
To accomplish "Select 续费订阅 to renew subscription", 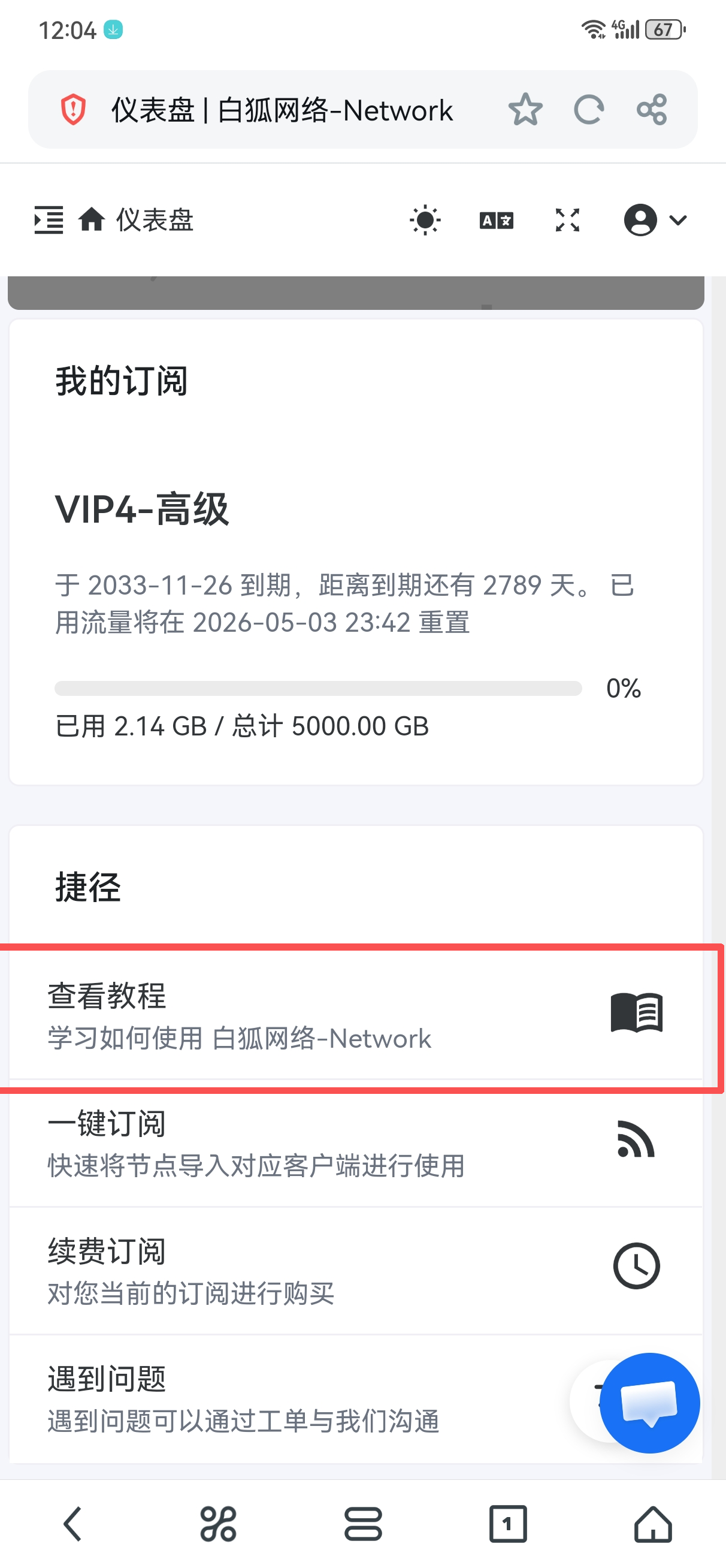I will pos(356,1271).
